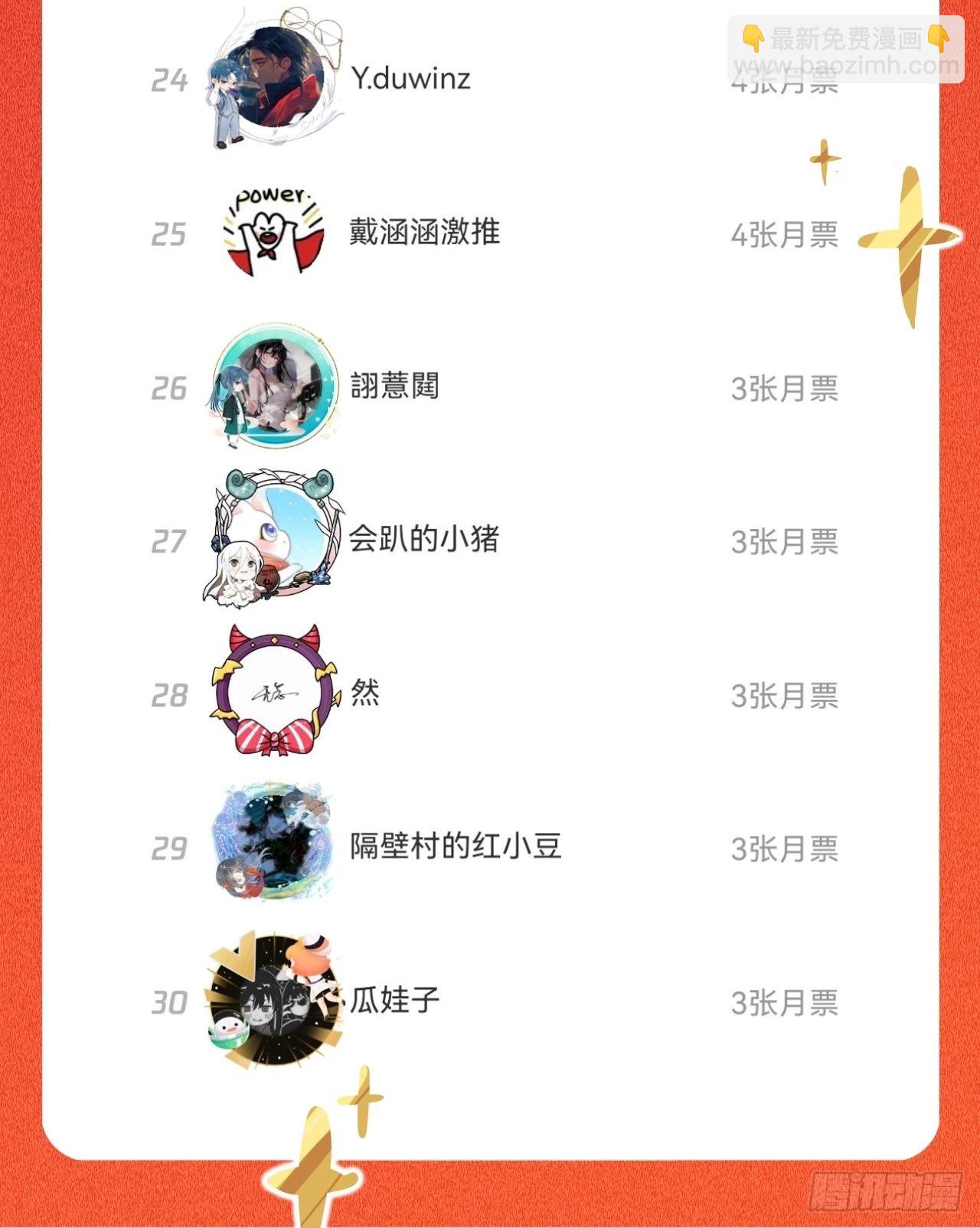Click the 3张月票 count for 瓜娃子
This screenshot has height=1228, width=980.
coord(786,1003)
